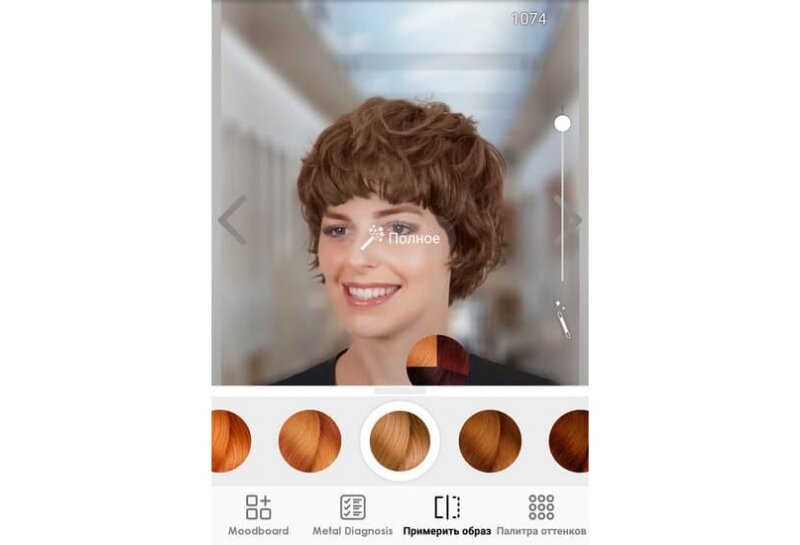This screenshot has height=545, width=800.
Task: Open the Moodboard tab
Action: 258,515
